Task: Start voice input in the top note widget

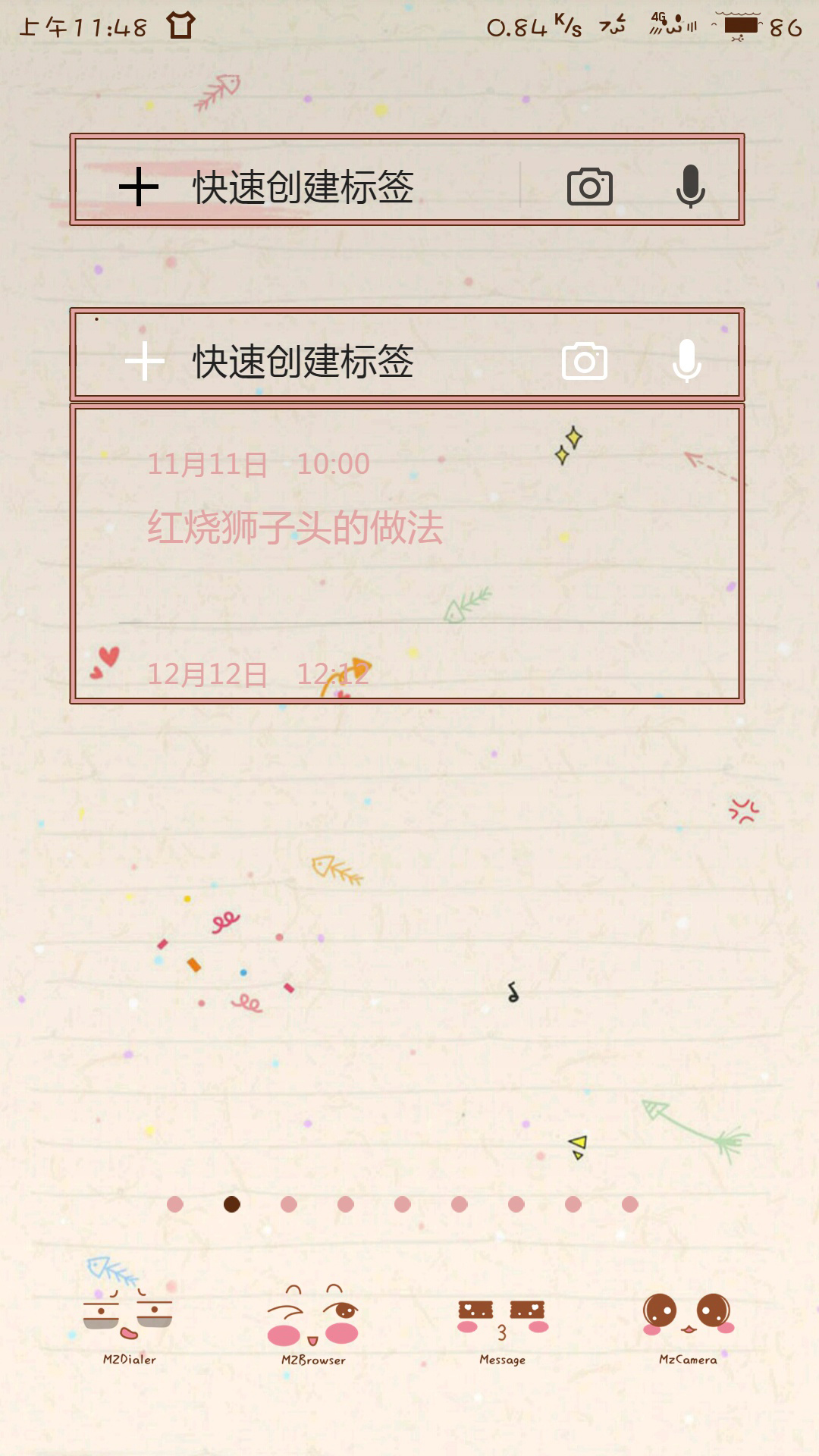Action: pos(690,187)
